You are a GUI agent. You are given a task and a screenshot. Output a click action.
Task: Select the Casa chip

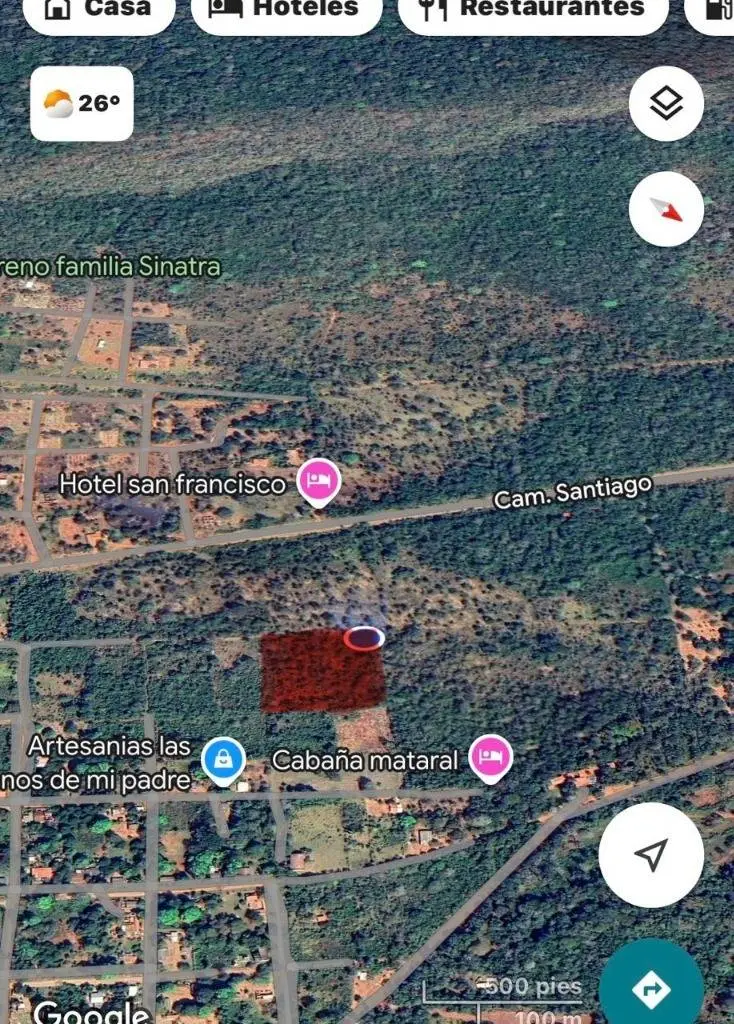click(x=98, y=10)
